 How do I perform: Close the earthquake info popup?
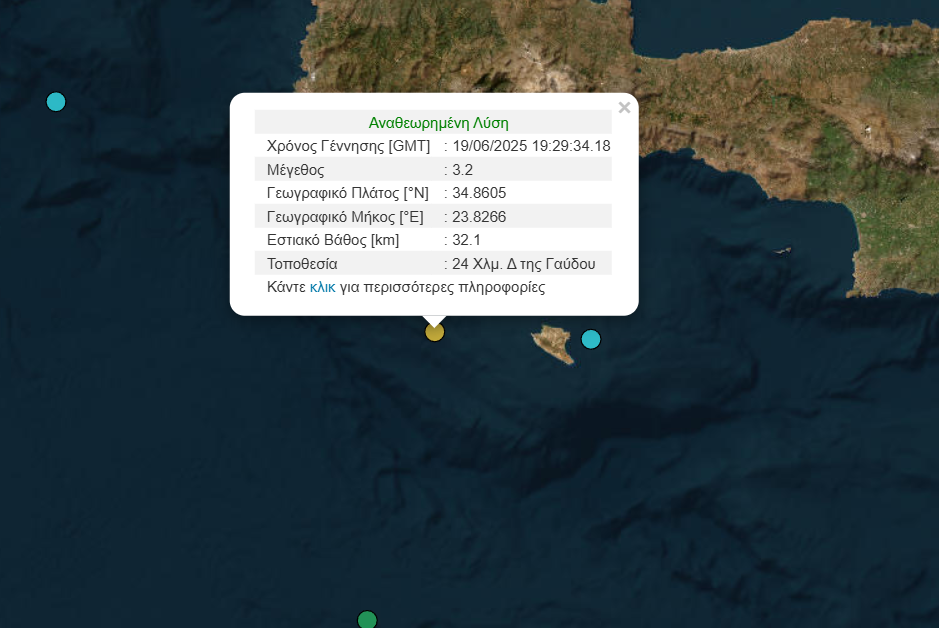tap(624, 108)
